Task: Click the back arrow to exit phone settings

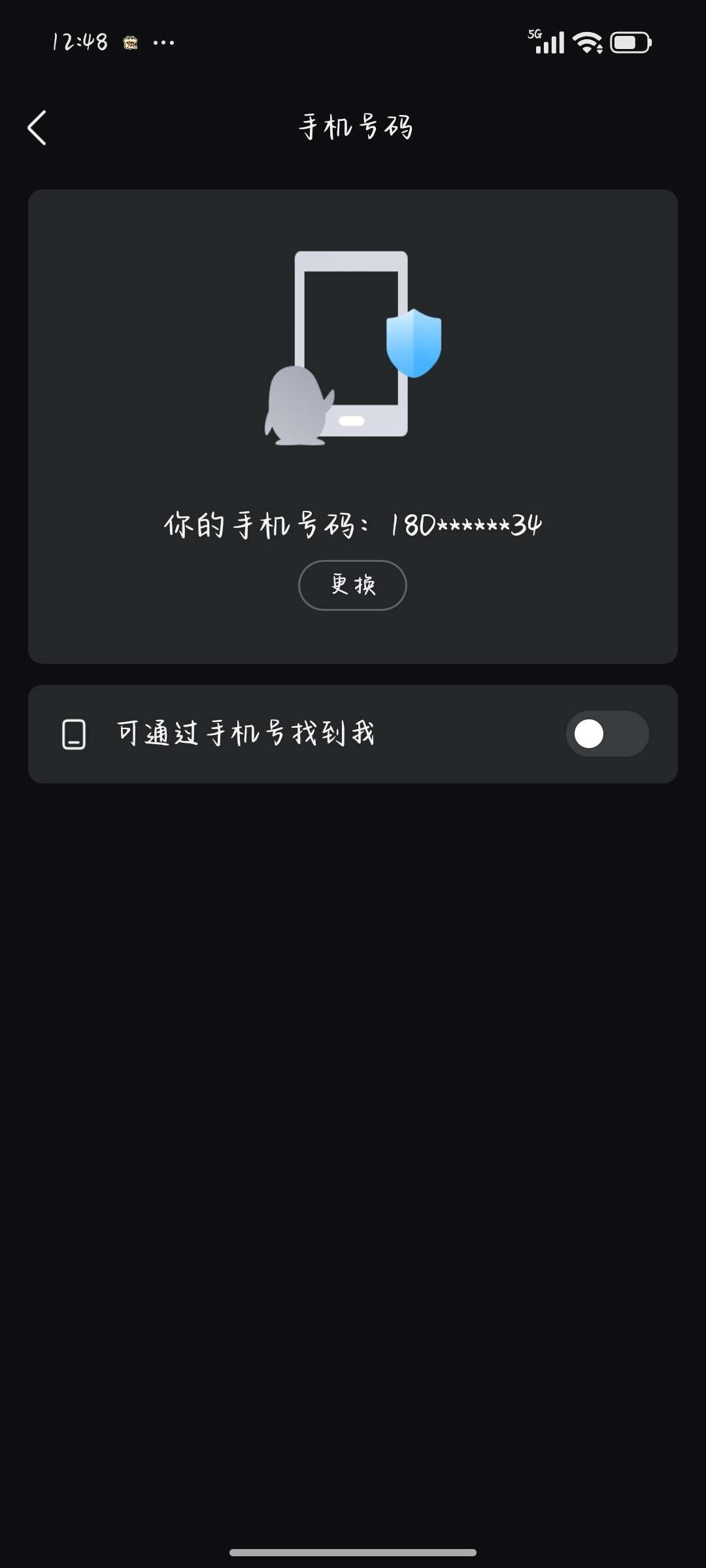Action: click(37, 127)
